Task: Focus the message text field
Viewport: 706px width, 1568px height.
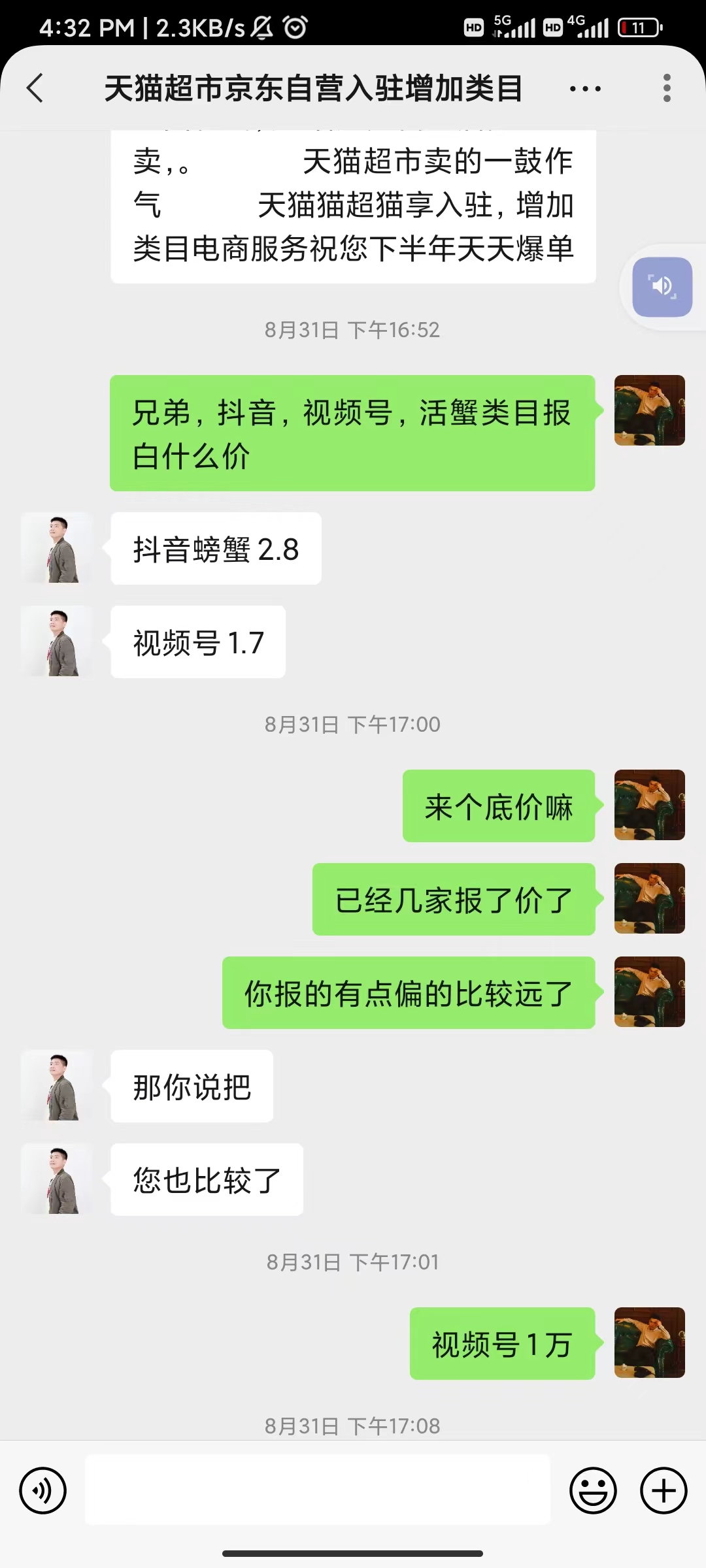Action: (318, 1490)
